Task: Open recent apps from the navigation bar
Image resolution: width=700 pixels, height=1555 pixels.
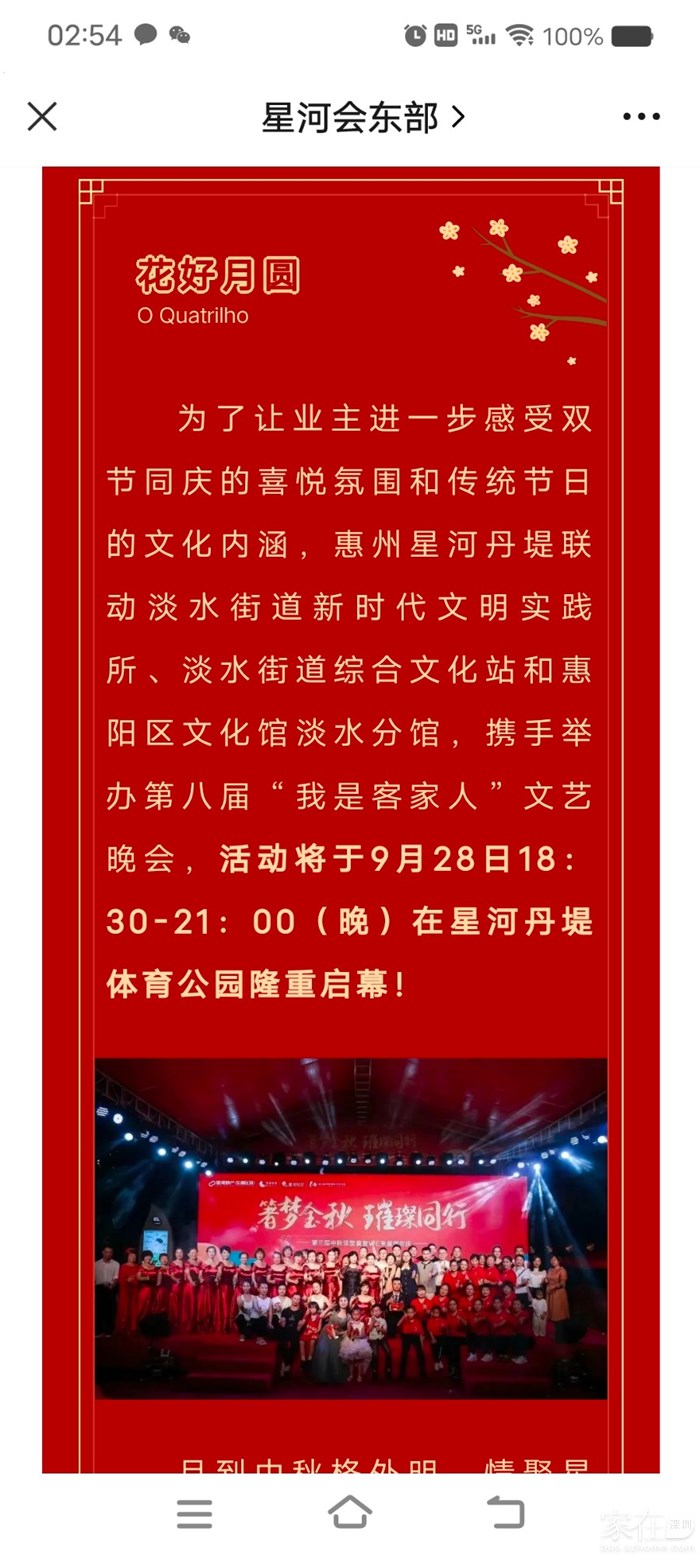Action: pyautogui.click(x=194, y=1513)
